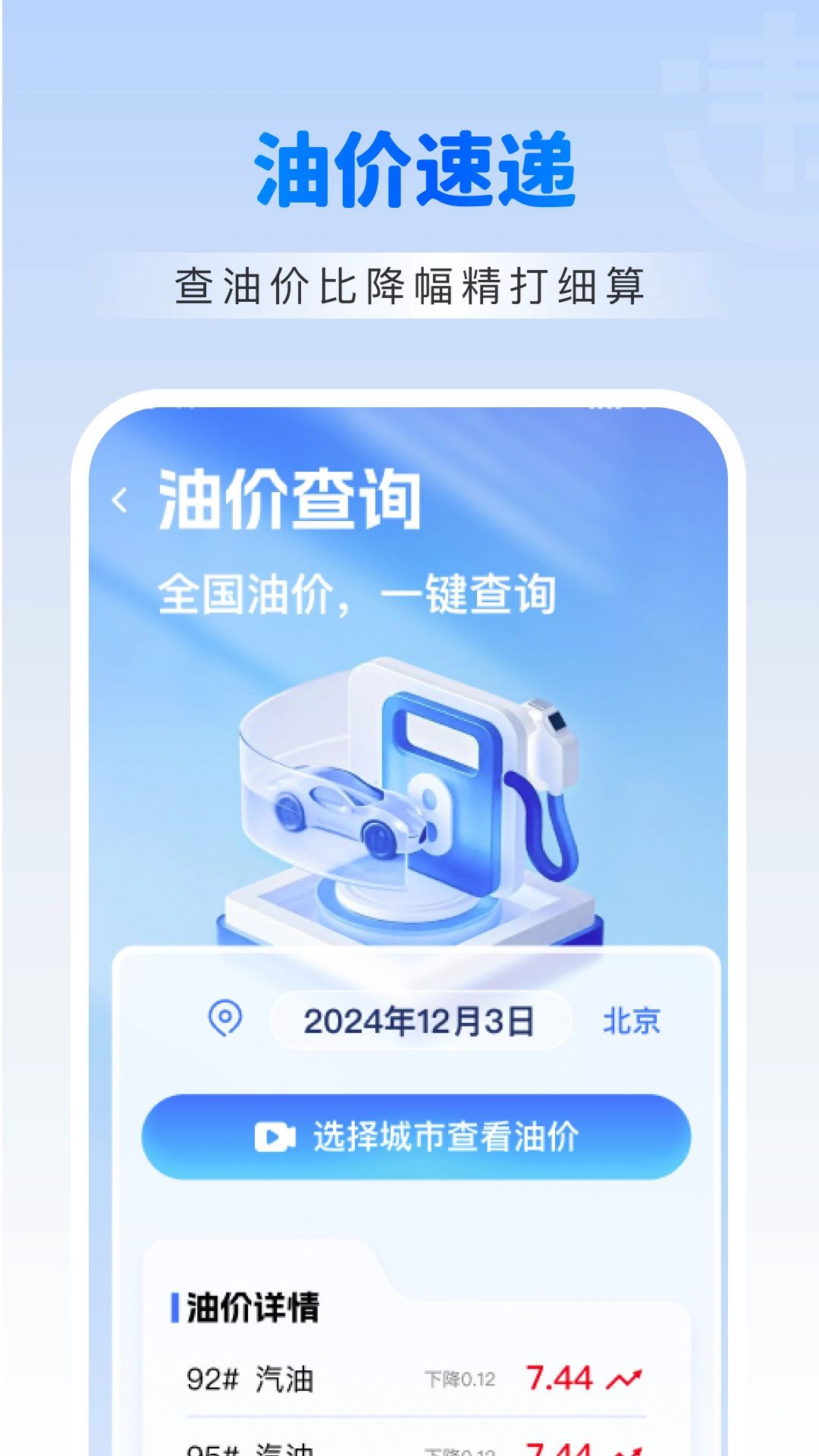Click the 下降0.12 label for 92# 汽油
819x1456 pixels.
point(460,1376)
